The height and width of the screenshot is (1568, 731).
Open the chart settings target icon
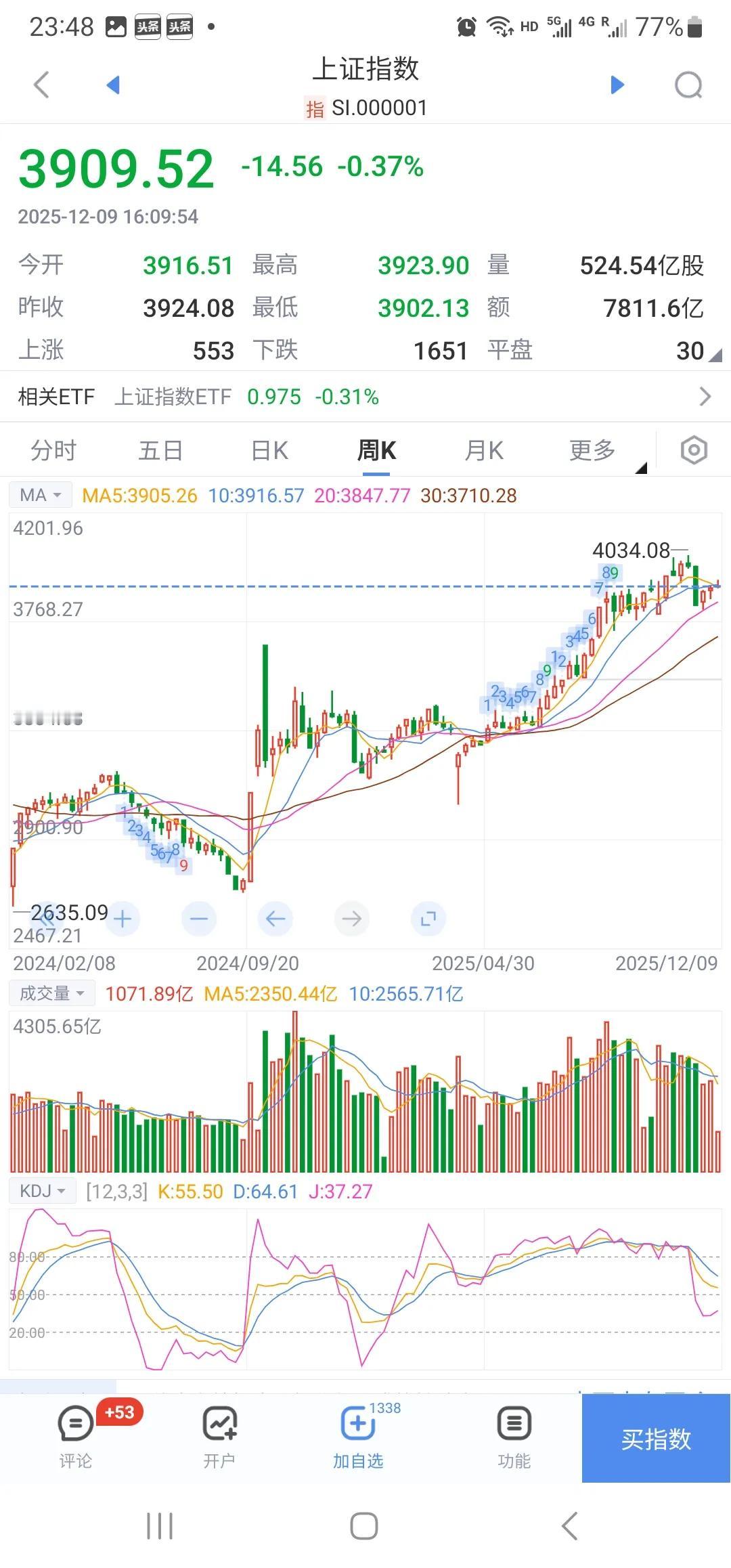(694, 450)
